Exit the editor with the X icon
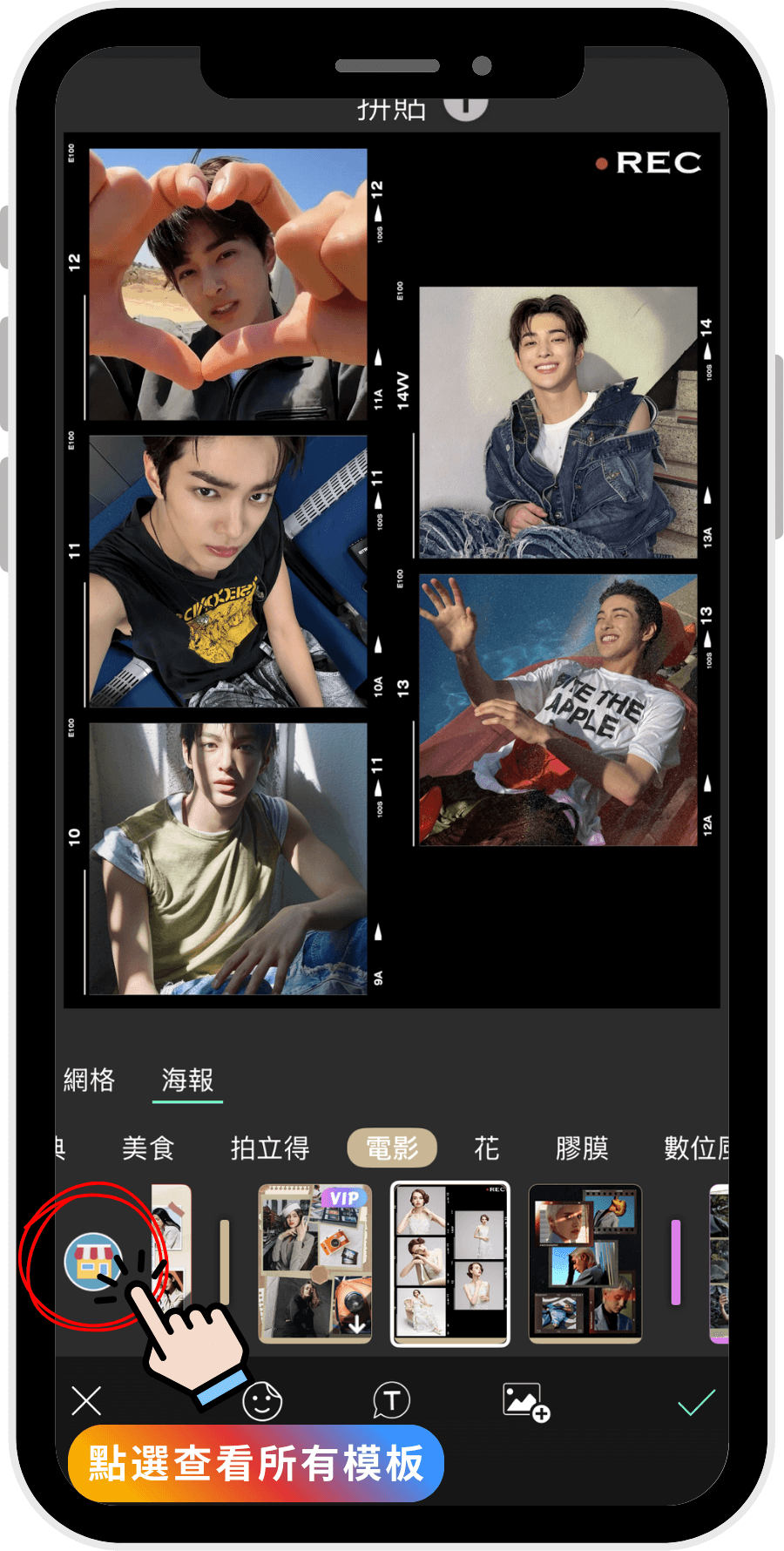Viewport: 784px width, 1551px height. pyautogui.click(x=85, y=1400)
